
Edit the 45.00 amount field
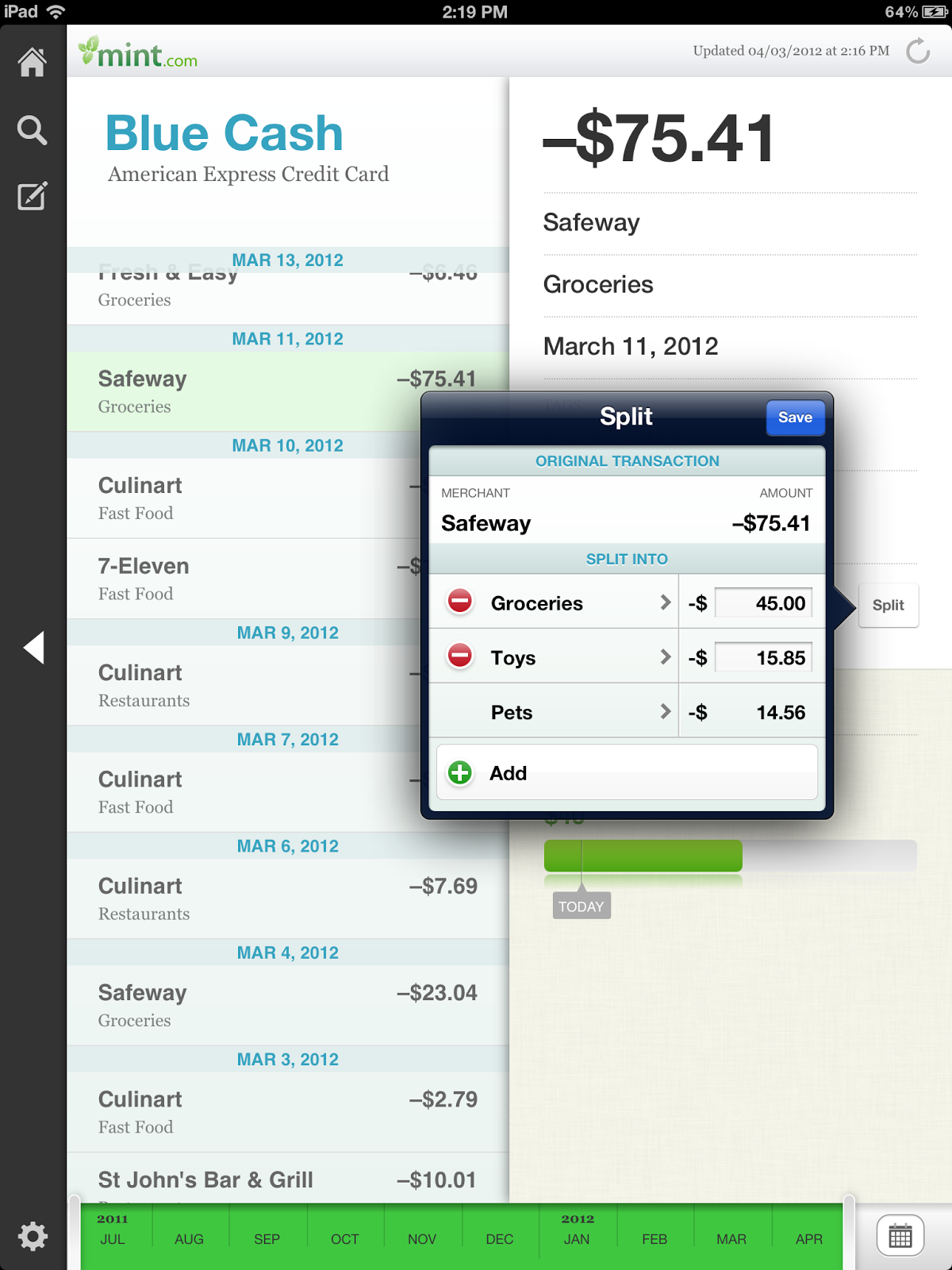click(763, 603)
